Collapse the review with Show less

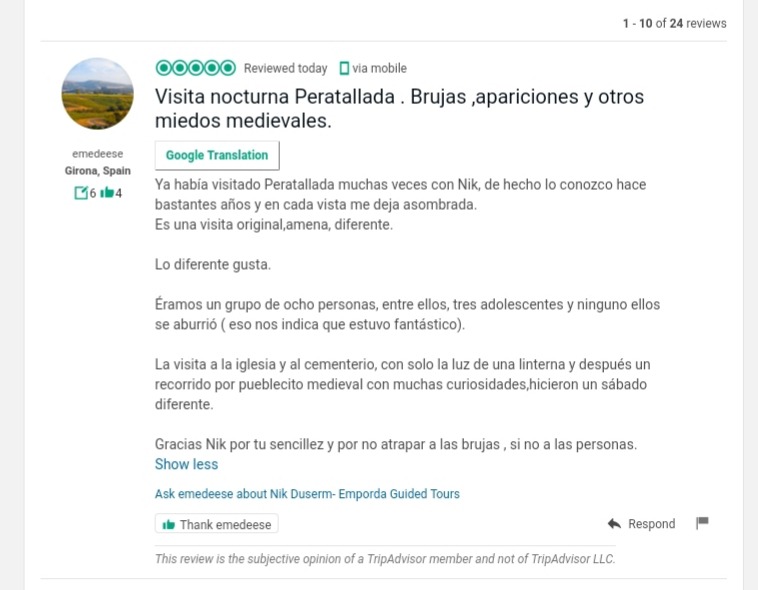[186, 464]
